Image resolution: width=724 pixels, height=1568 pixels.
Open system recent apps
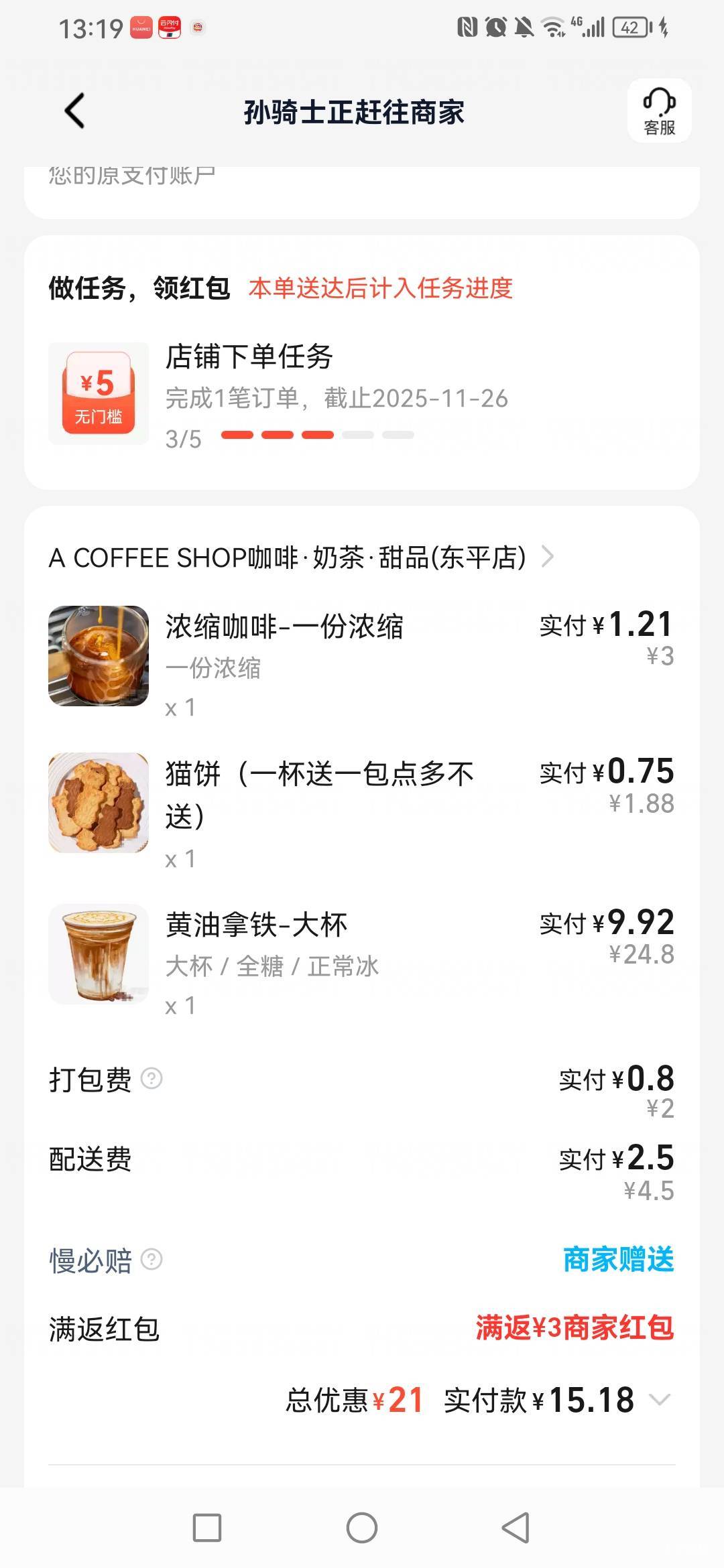[x=207, y=1528]
